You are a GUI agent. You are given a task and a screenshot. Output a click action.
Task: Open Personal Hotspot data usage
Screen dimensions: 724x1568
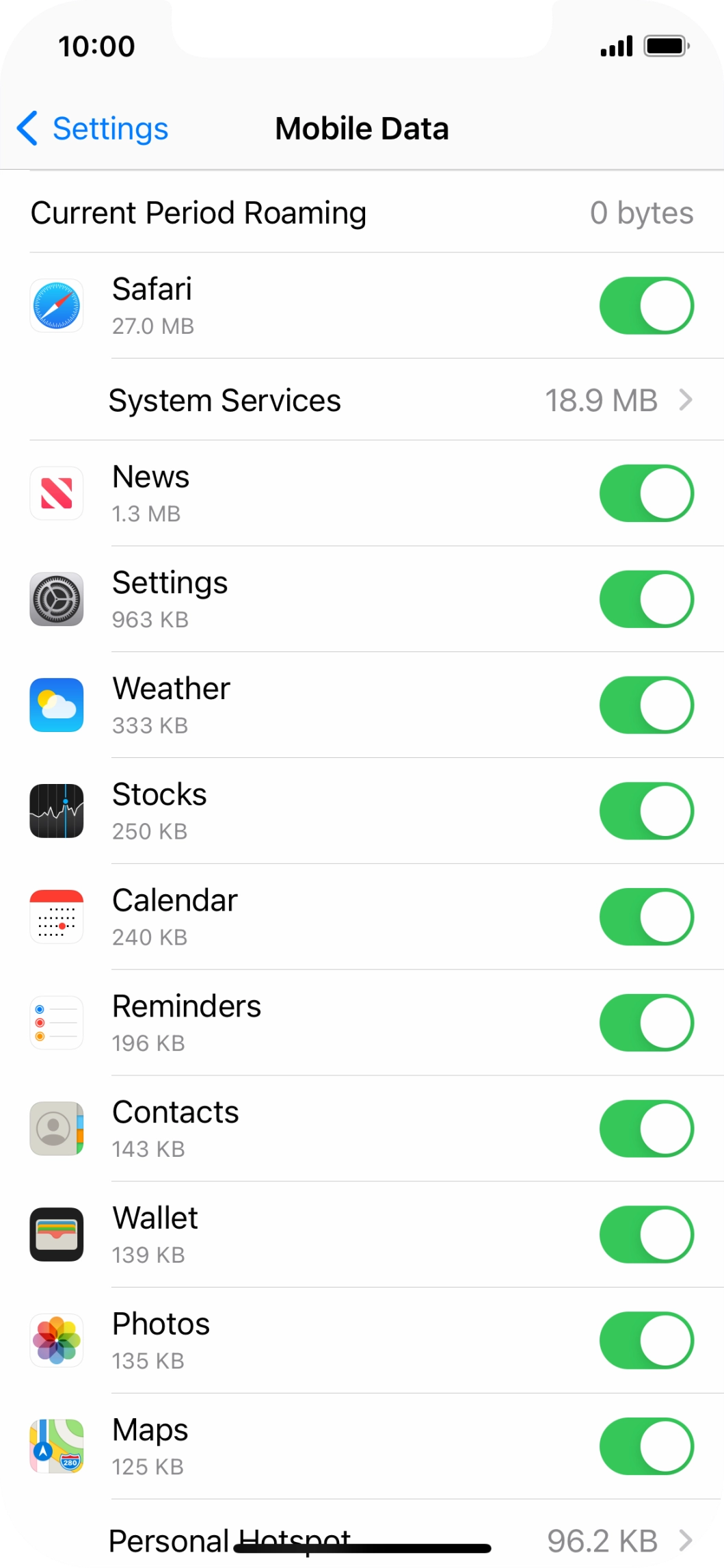pos(400,1539)
